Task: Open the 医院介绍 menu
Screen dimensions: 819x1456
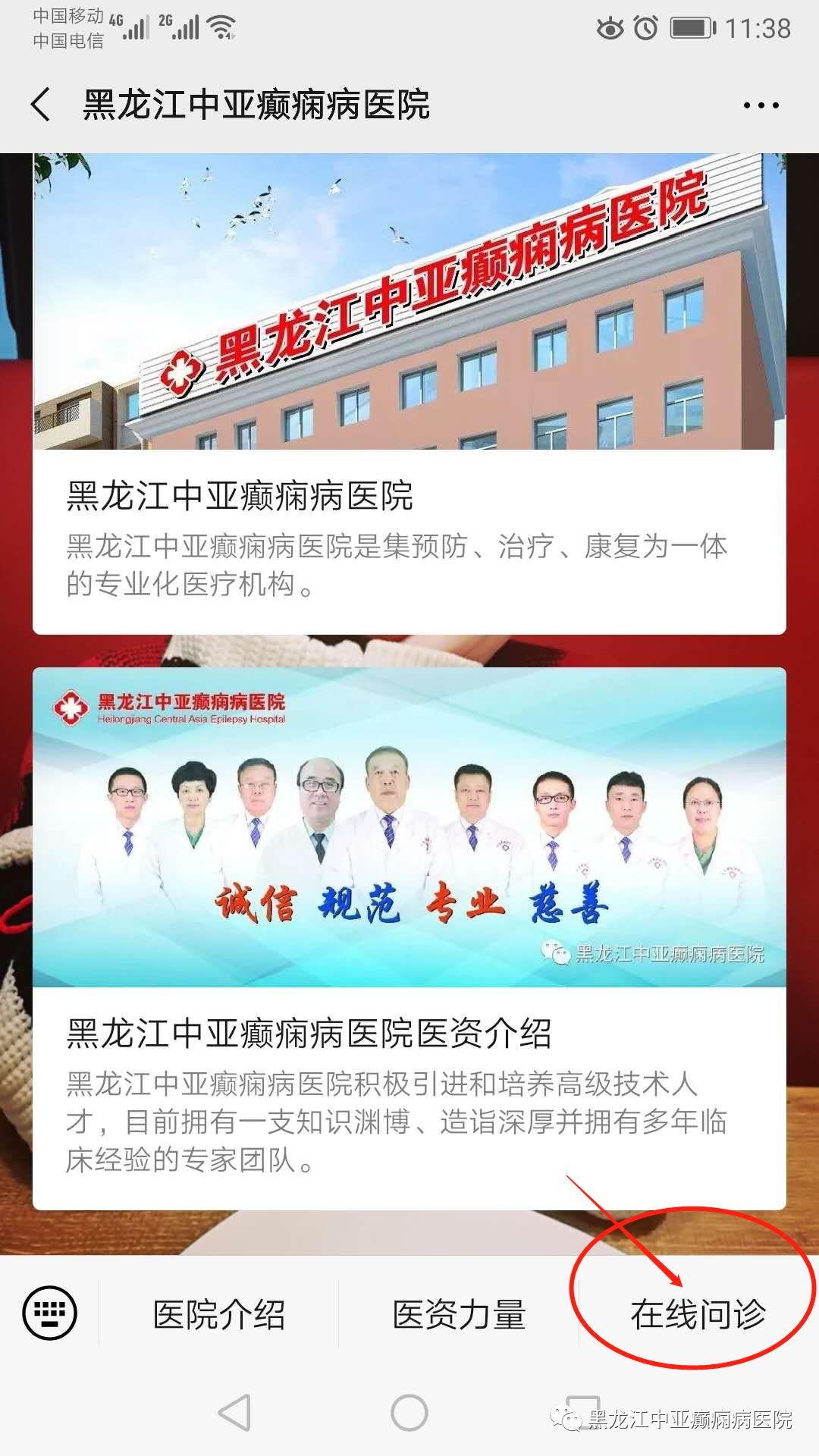Action: [x=219, y=1314]
